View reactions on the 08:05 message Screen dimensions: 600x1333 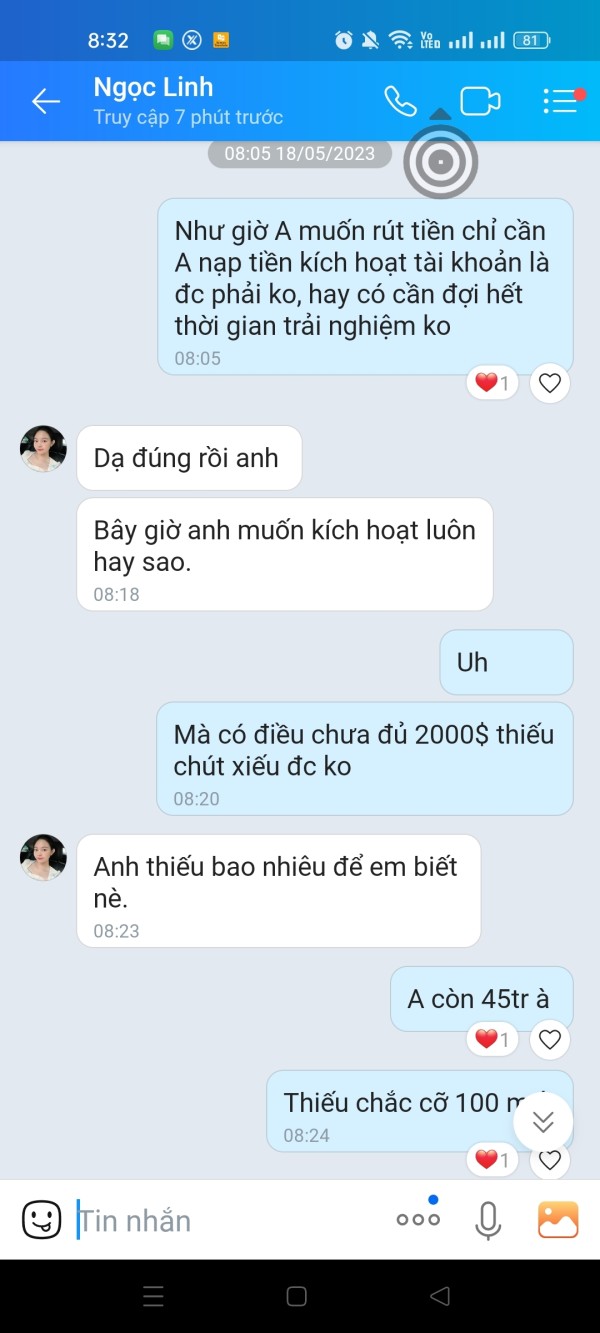492,383
